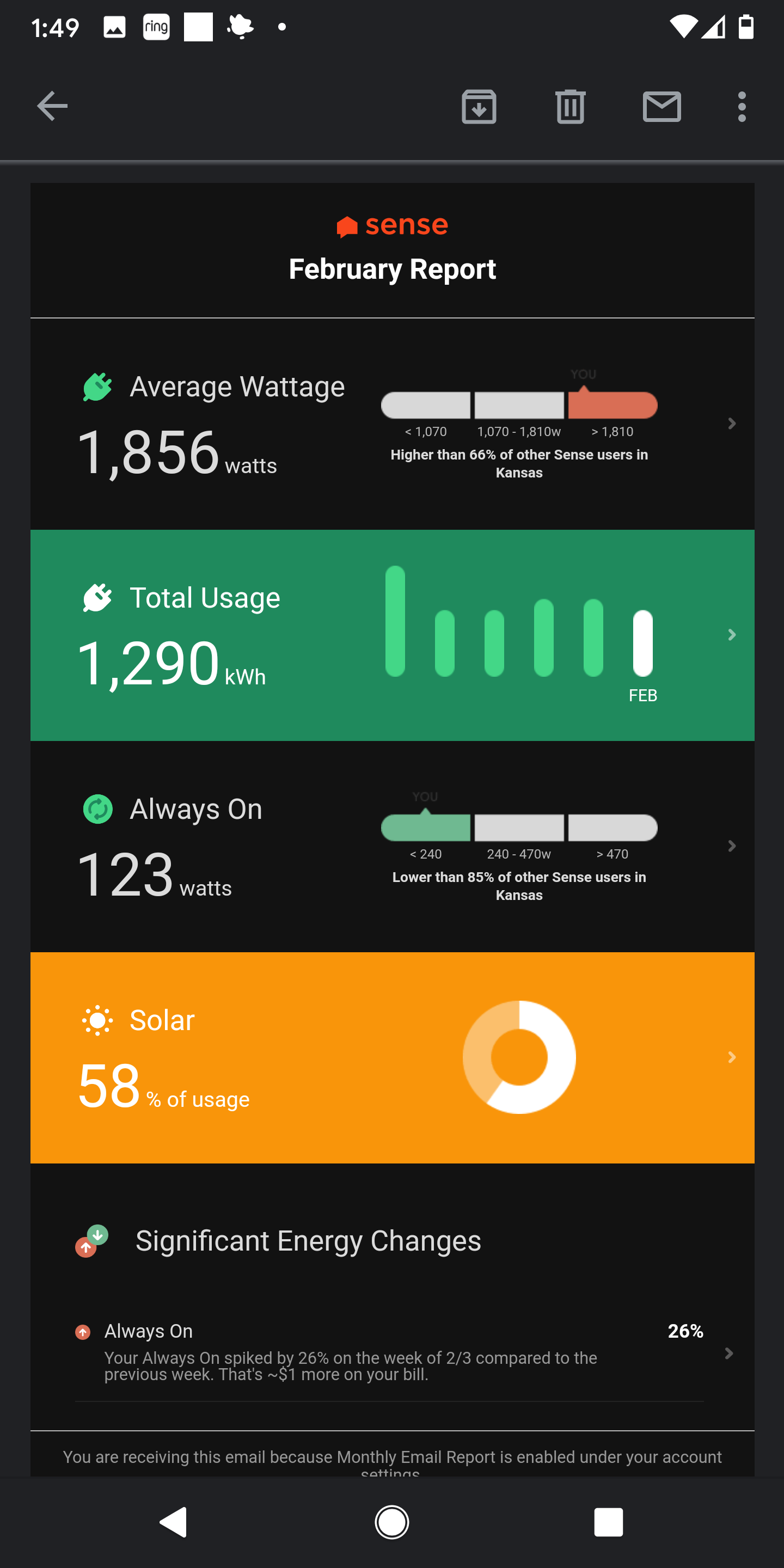Mark the email as unread
The height and width of the screenshot is (1568, 784).
pyautogui.click(x=661, y=107)
